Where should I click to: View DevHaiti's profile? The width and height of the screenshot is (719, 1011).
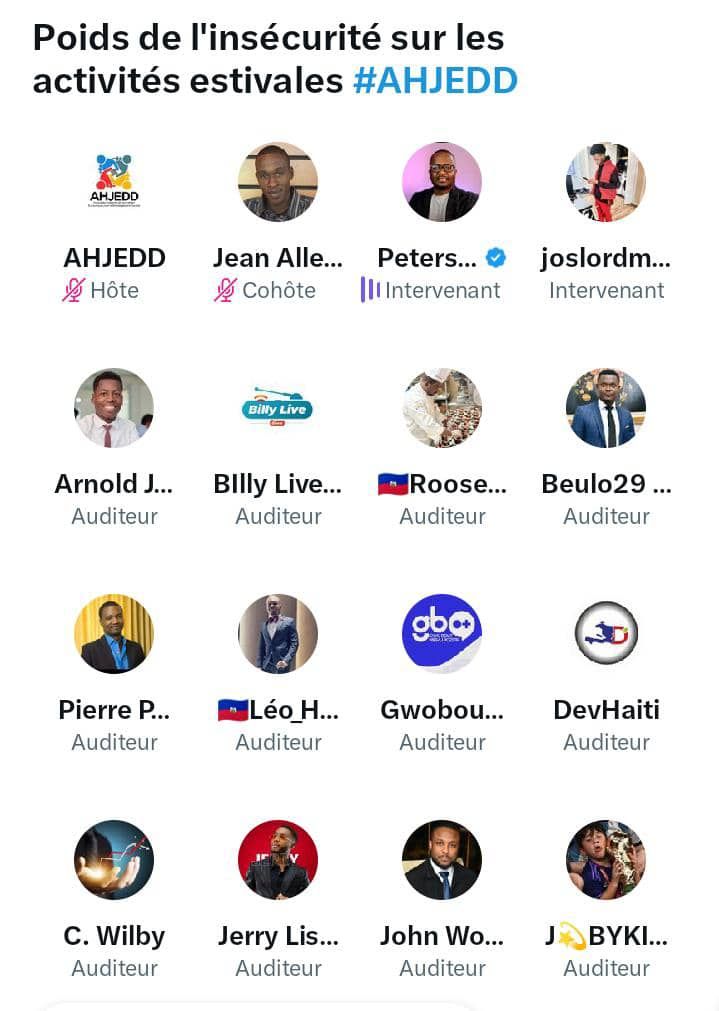(606, 634)
